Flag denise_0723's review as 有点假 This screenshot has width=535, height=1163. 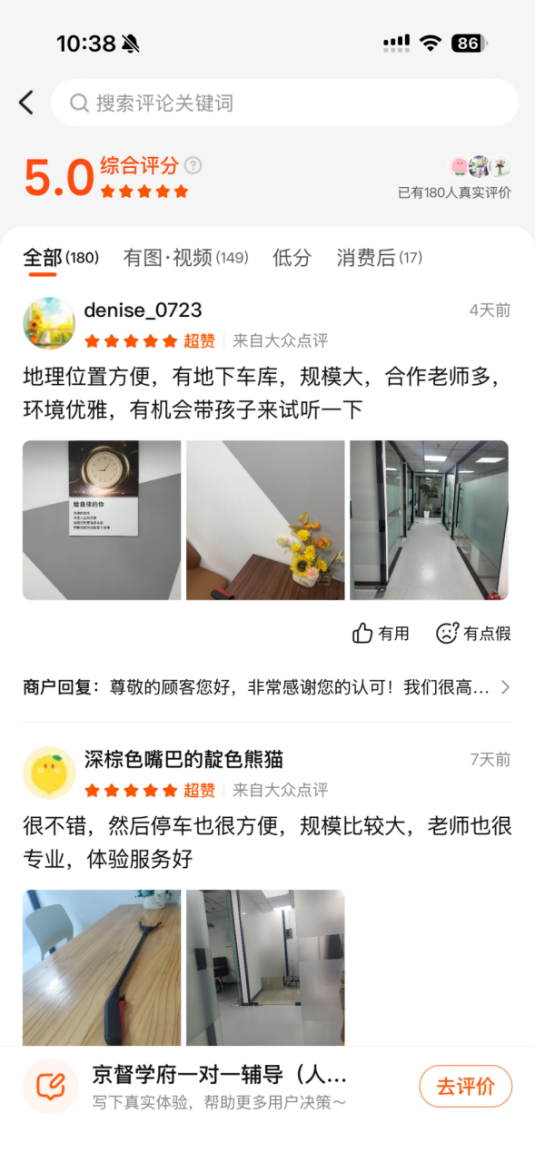pos(473,633)
